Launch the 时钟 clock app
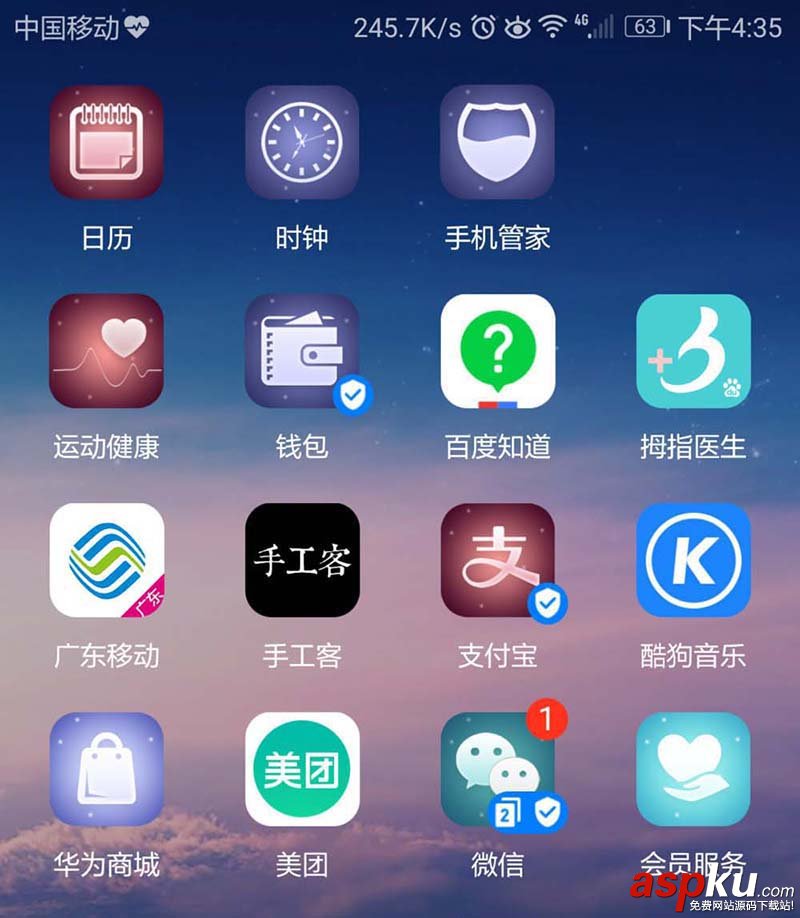 [301, 143]
